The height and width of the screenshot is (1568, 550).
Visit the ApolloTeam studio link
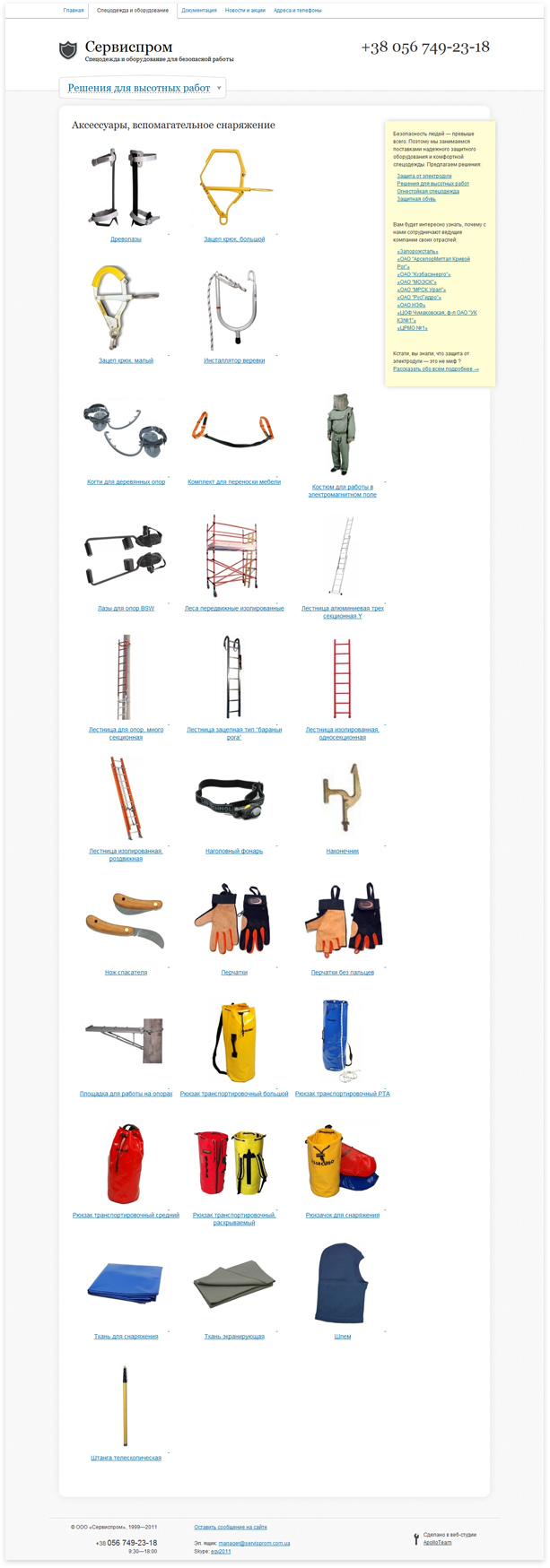438,1542
